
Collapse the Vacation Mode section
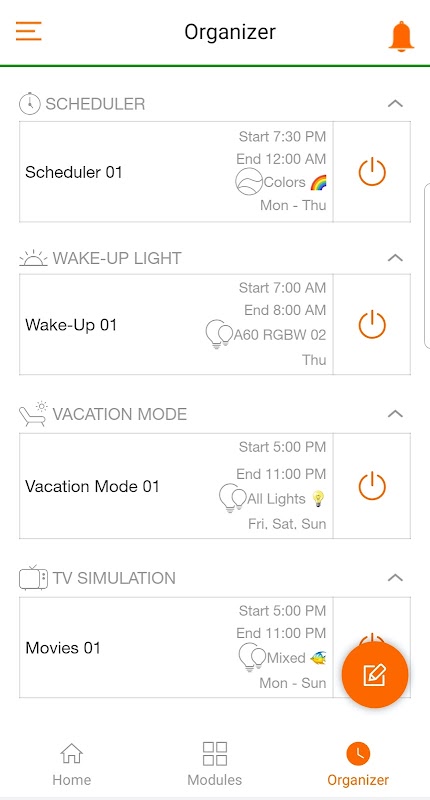[395, 413]
